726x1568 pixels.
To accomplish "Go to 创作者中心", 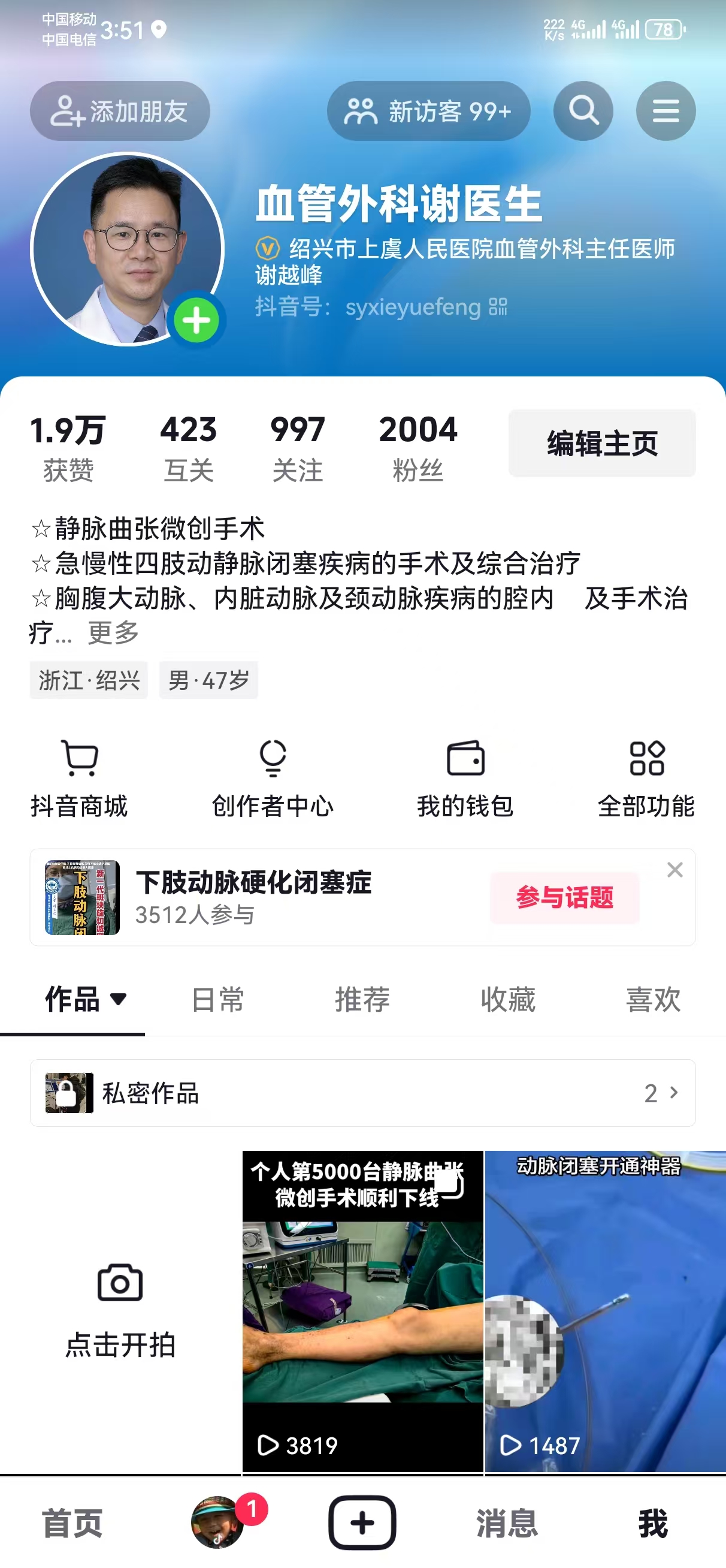I will click(x=273, y=779).
